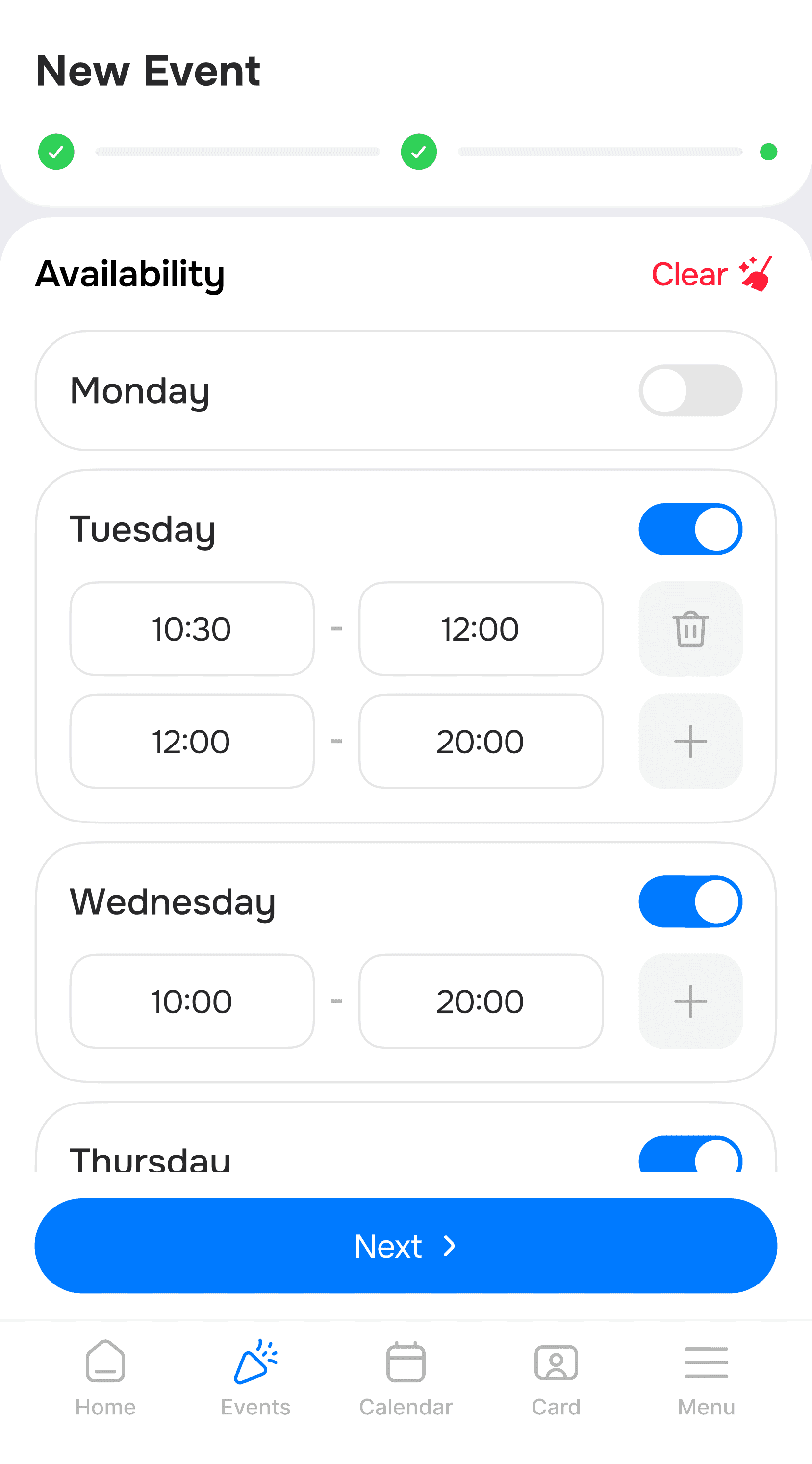Continue with the Next button

(406, 1246)
